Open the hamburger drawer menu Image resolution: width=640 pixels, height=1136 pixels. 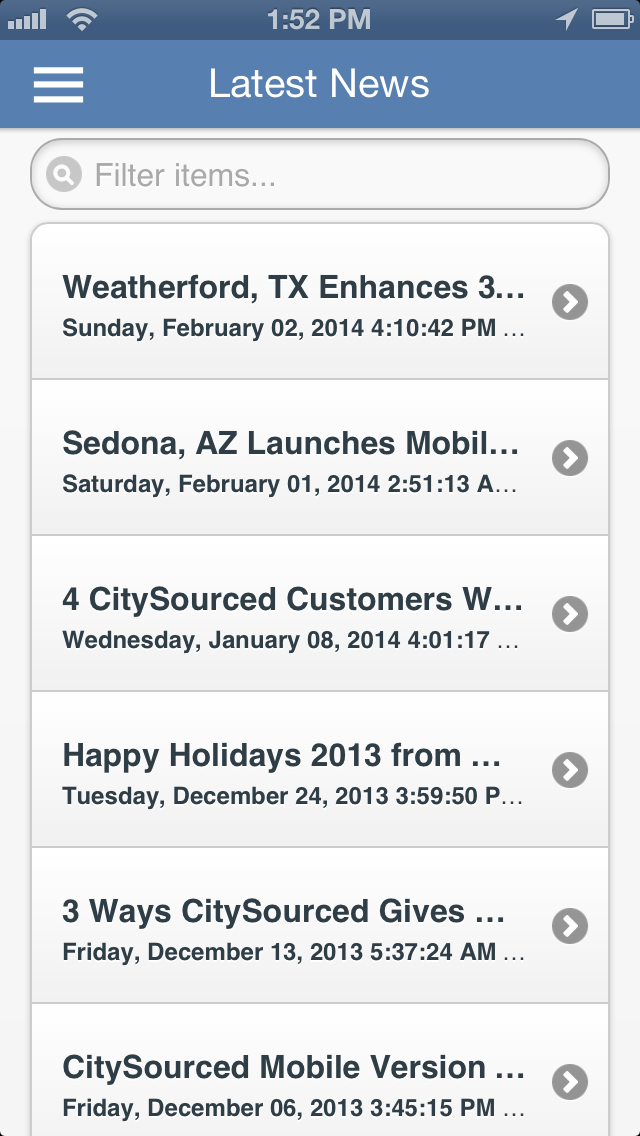tap(58, 85)
